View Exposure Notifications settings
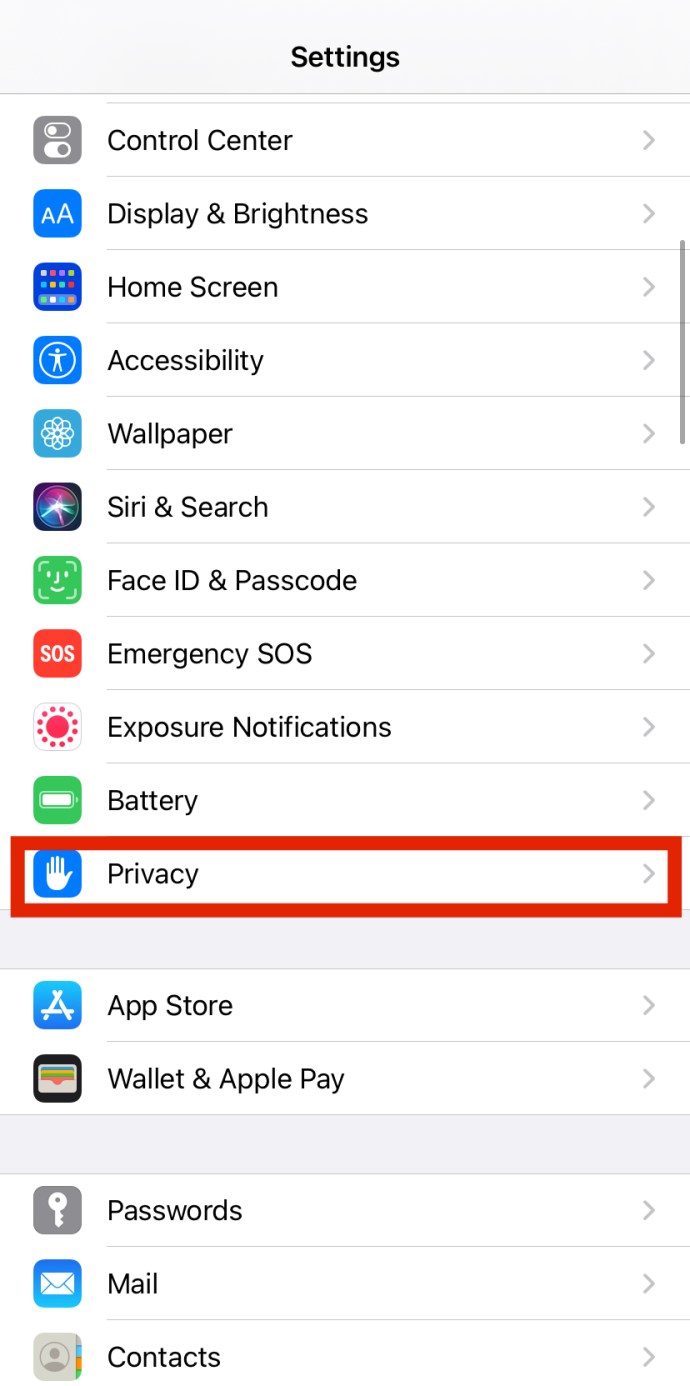This screenshot has height=1386, width=690. [x=345, y=727]
